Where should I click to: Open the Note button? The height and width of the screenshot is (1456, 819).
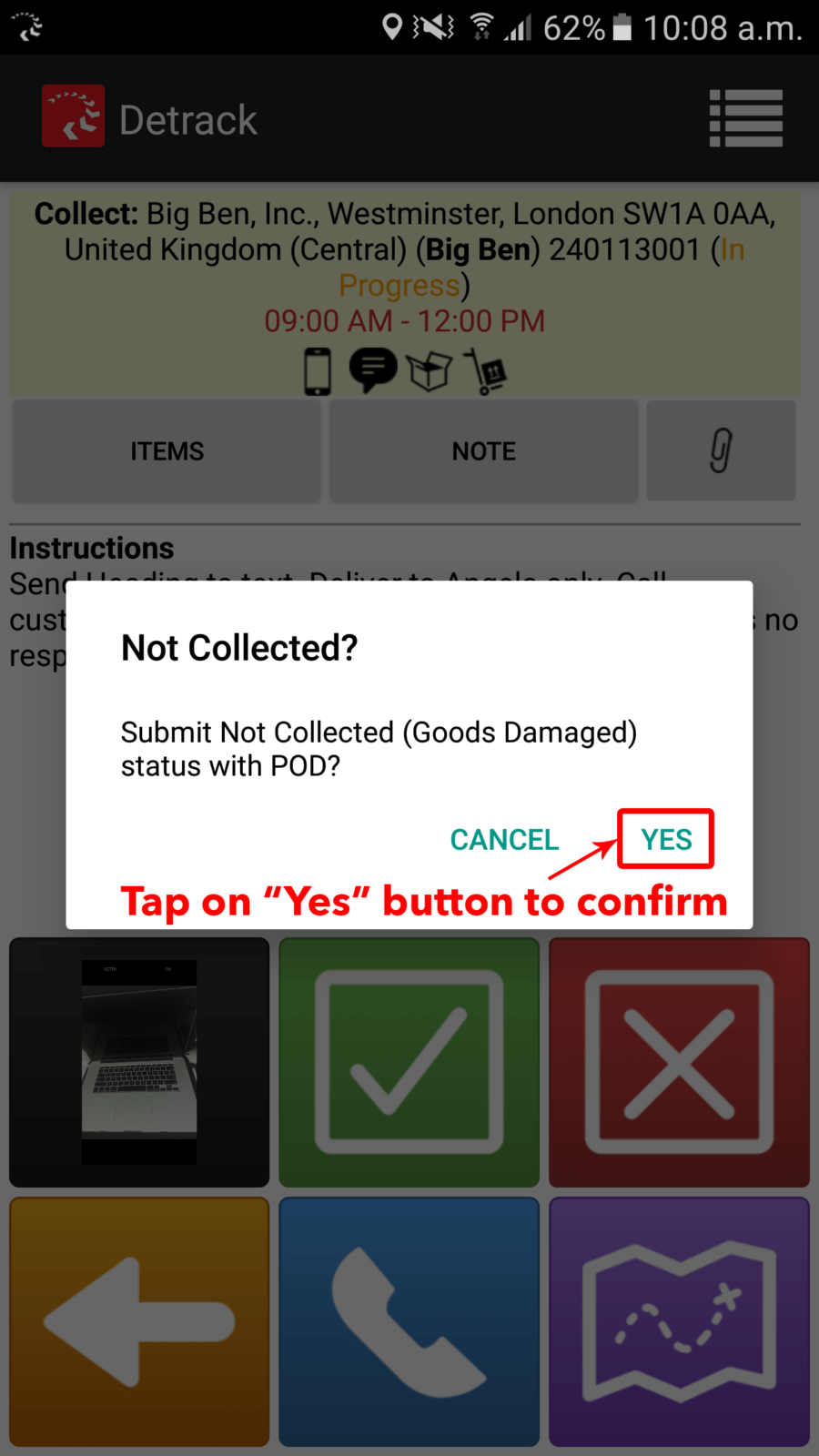click(483, 451)
